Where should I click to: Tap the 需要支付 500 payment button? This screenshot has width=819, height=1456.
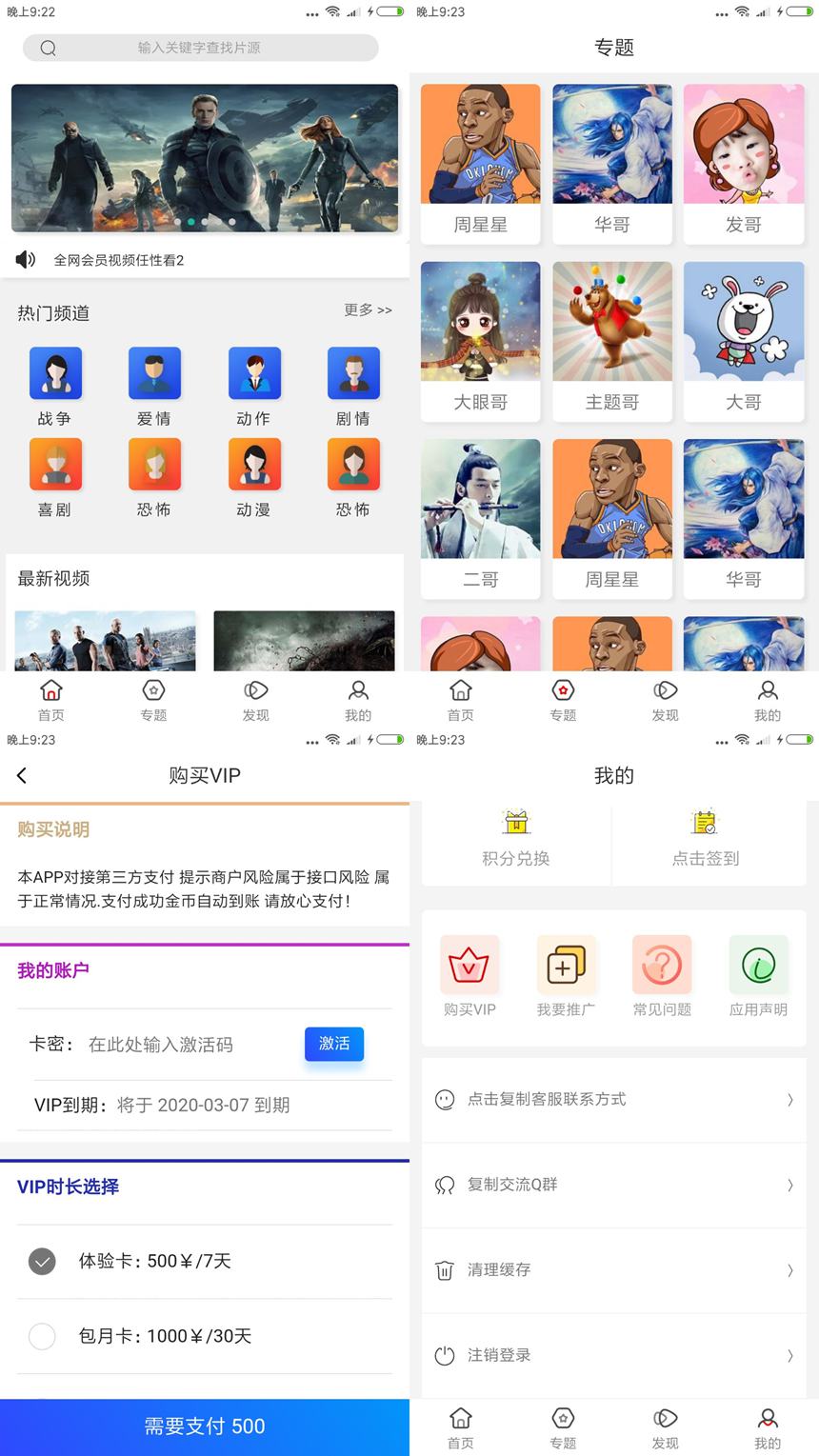pos(205,1426)
